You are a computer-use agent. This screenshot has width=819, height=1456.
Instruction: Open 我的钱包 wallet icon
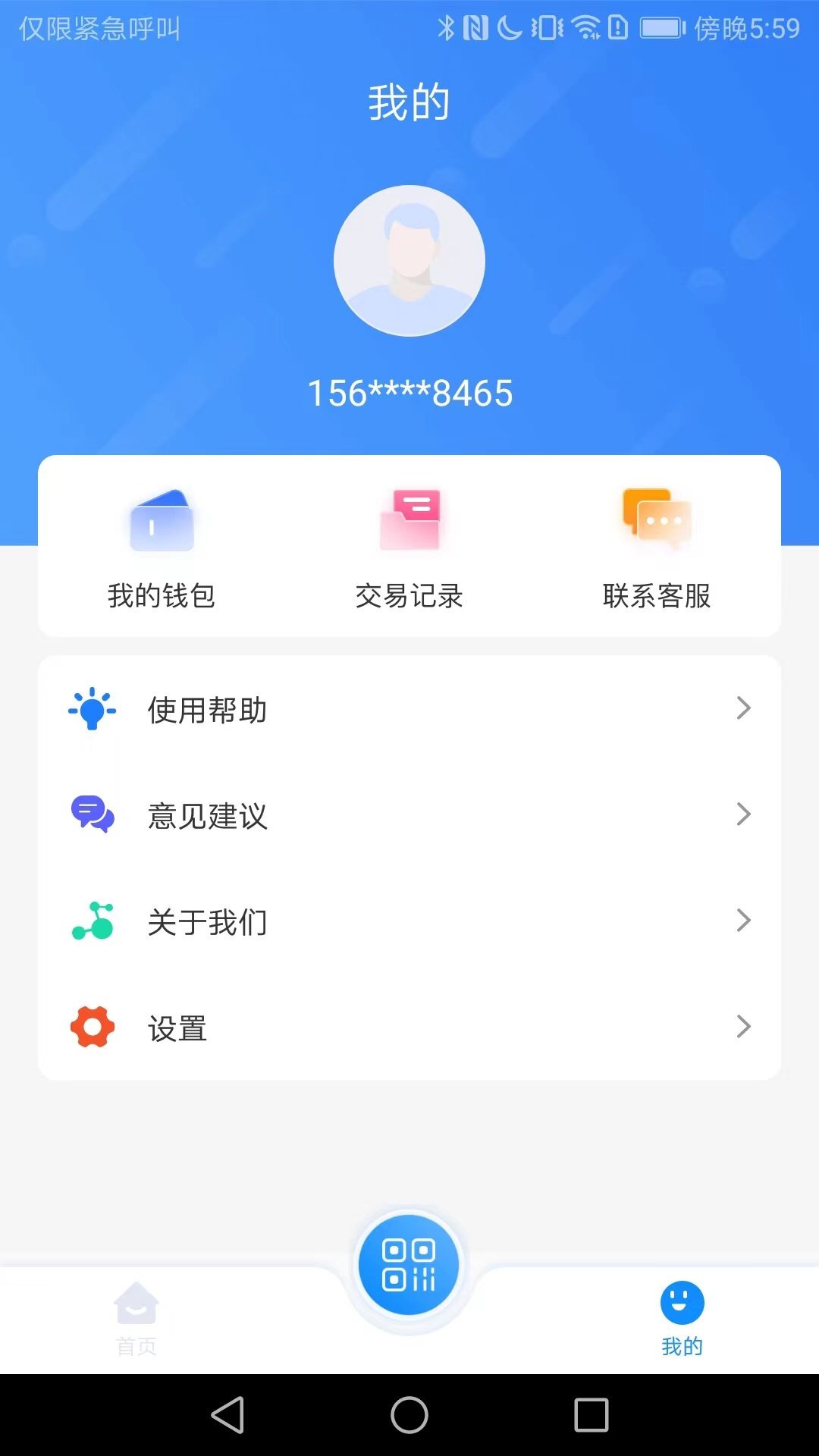point(160,520)
